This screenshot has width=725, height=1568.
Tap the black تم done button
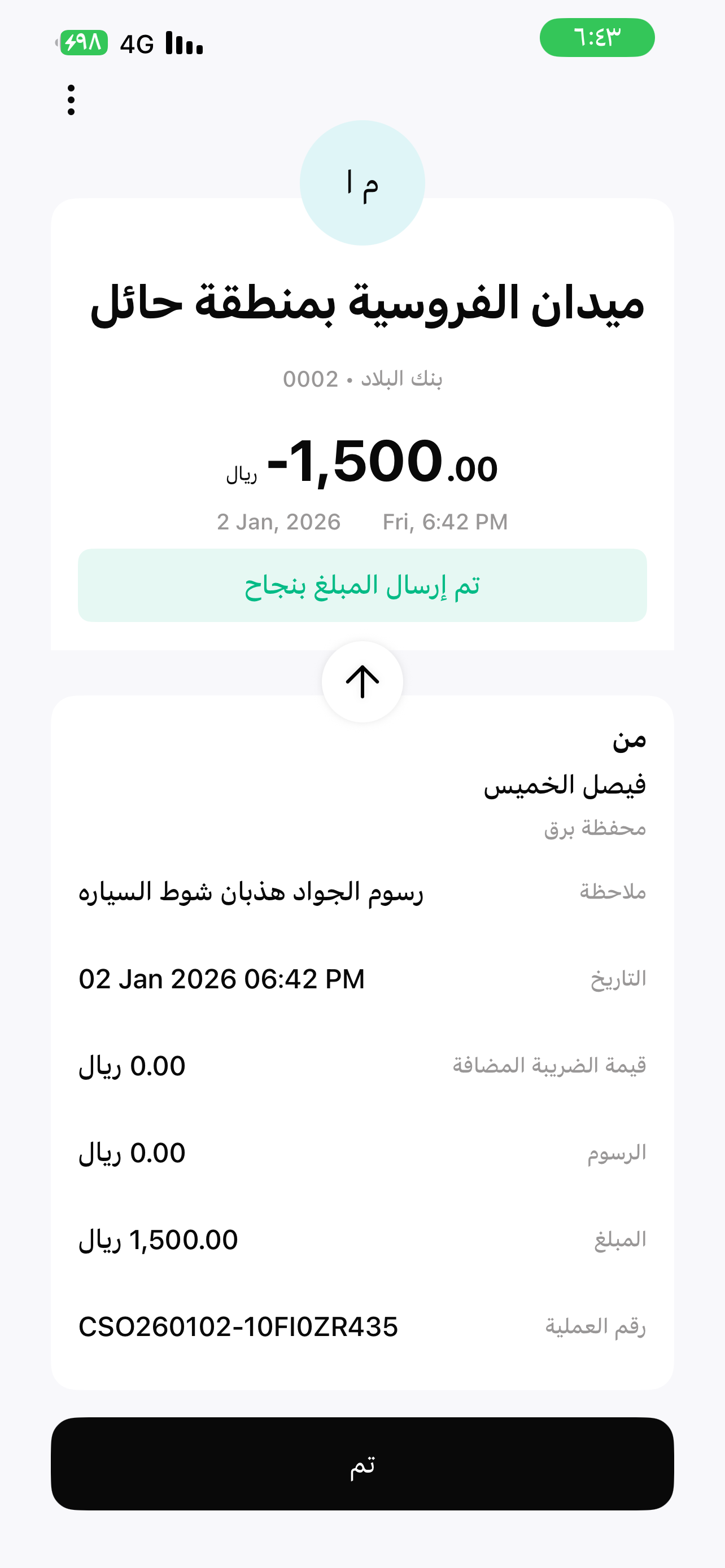362,1464
